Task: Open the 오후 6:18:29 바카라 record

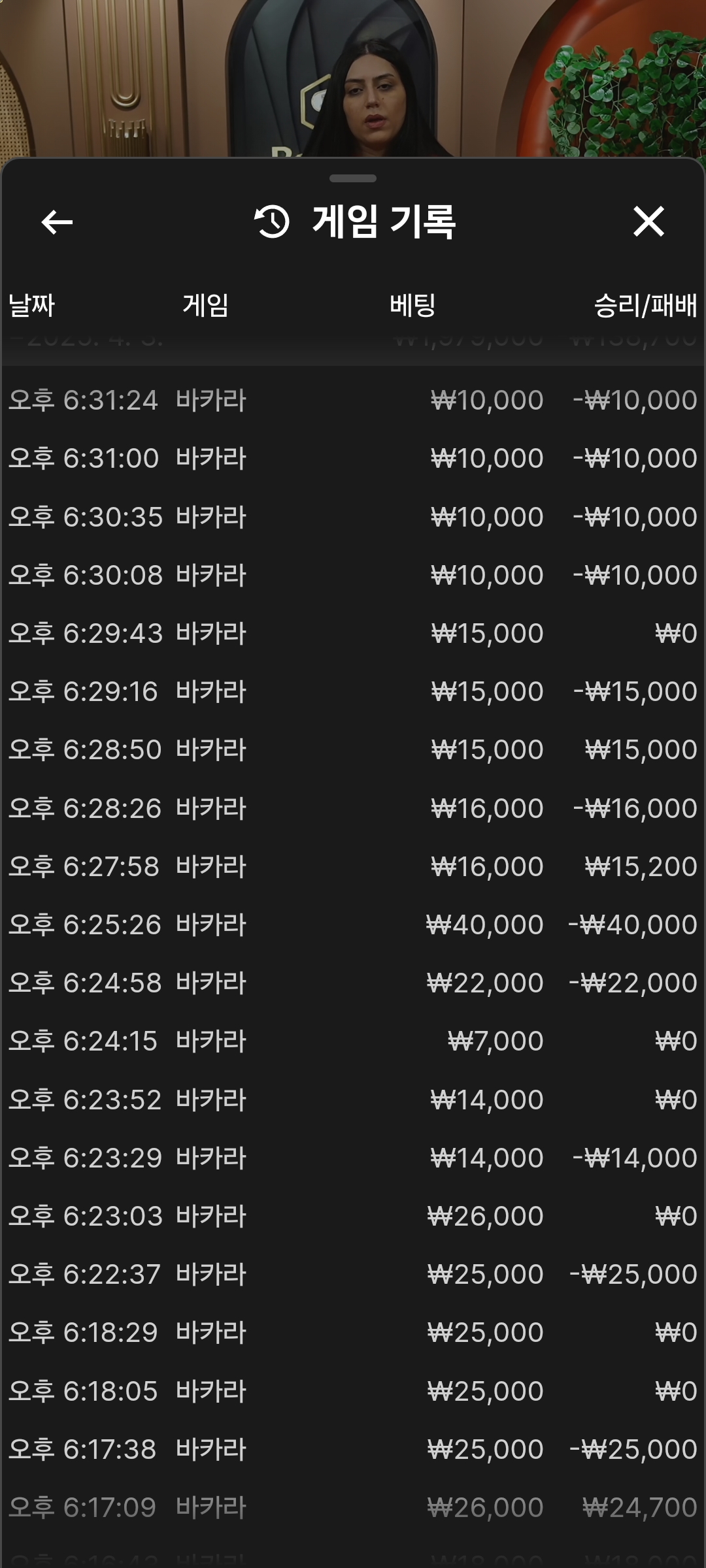Action: point(353,1332)
